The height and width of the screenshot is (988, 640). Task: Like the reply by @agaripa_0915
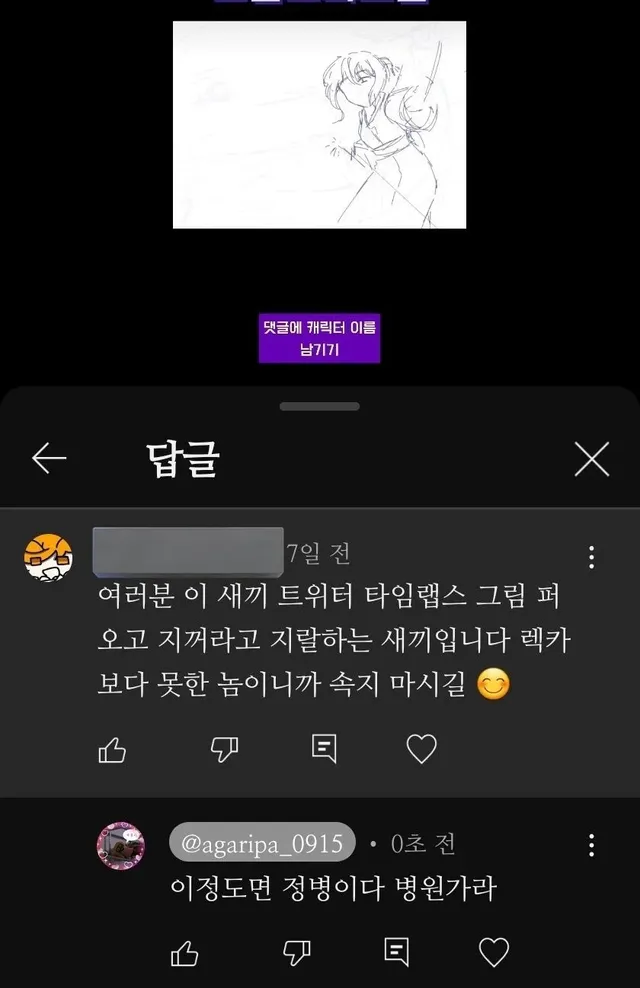point(184,953)
